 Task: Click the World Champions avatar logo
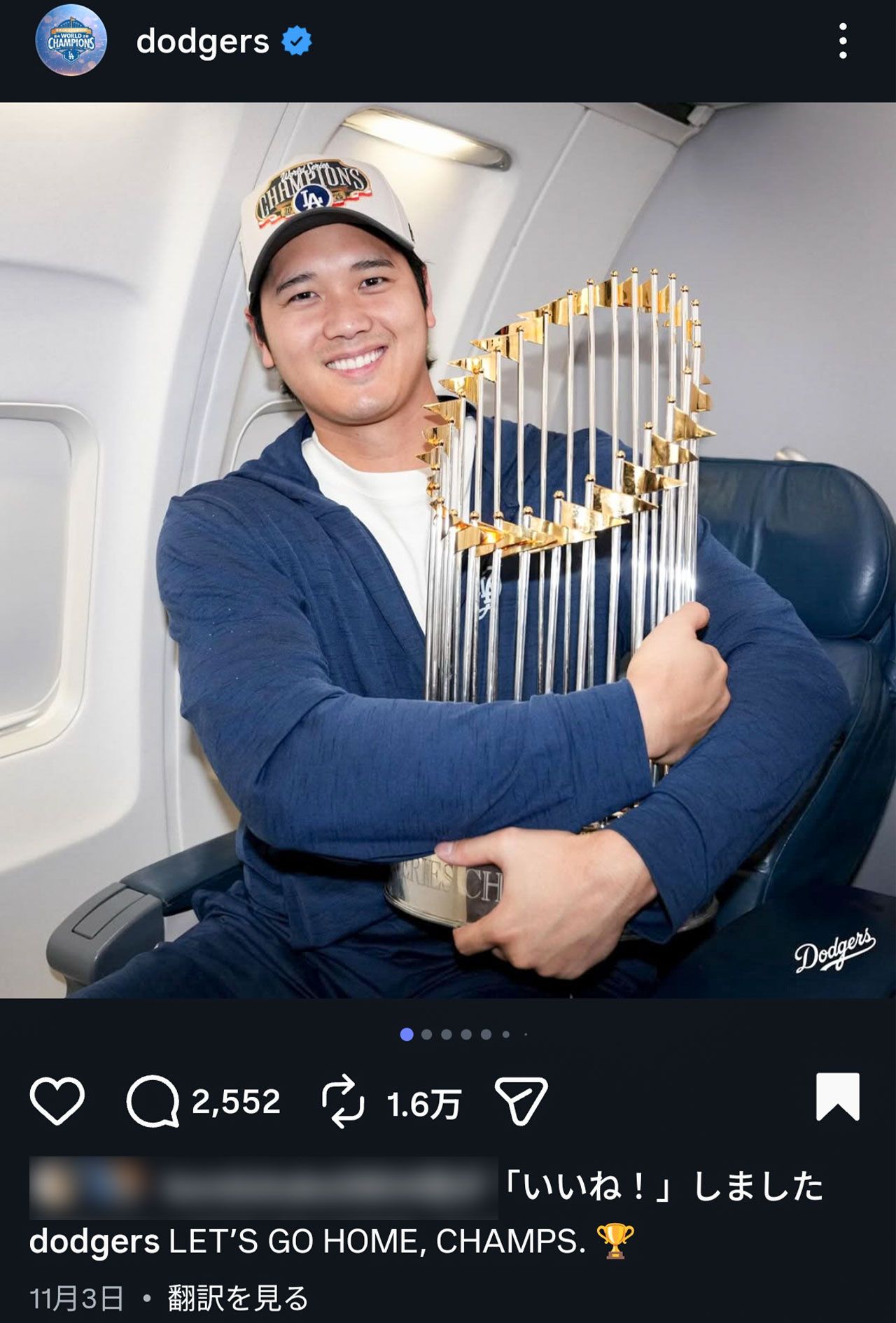coord(70,41)
